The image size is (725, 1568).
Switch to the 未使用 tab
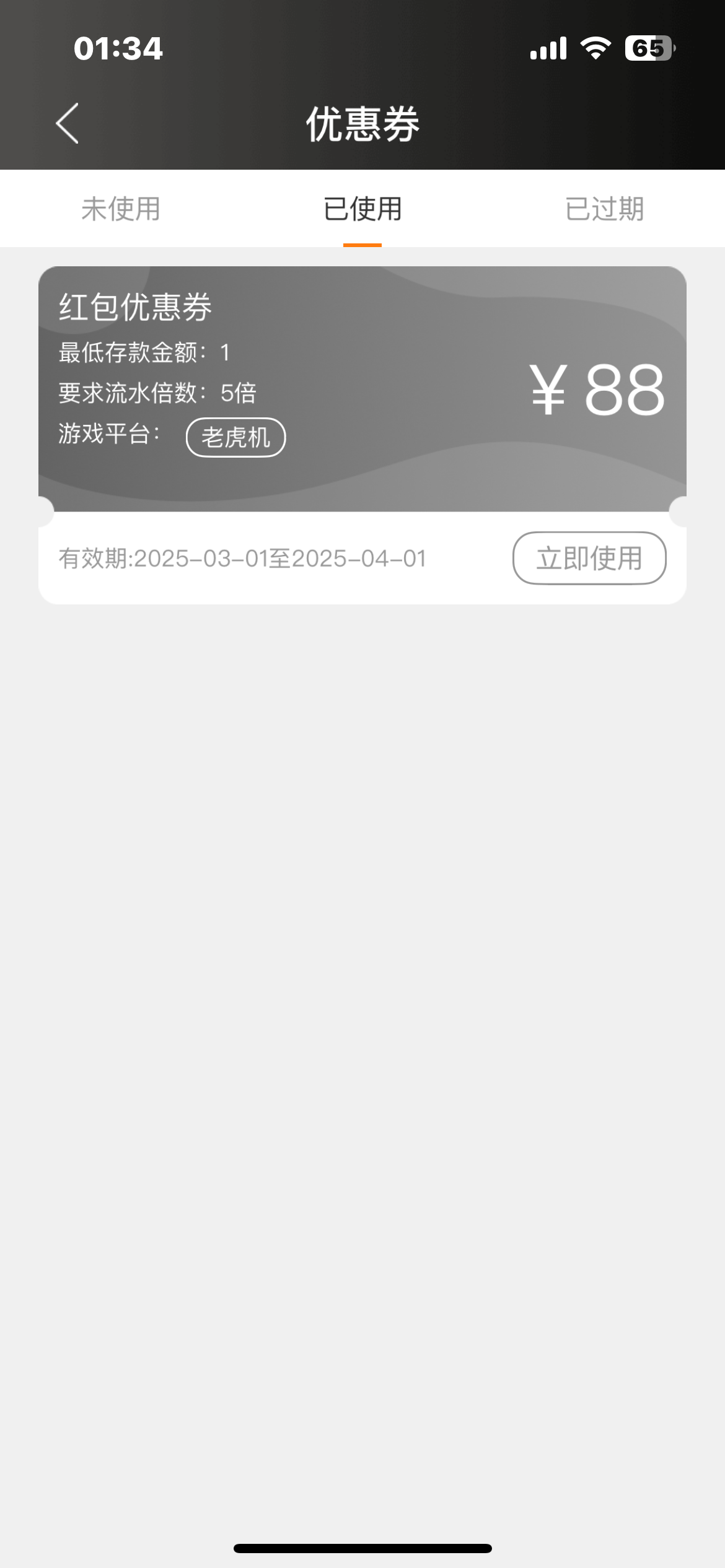(121, 209)
